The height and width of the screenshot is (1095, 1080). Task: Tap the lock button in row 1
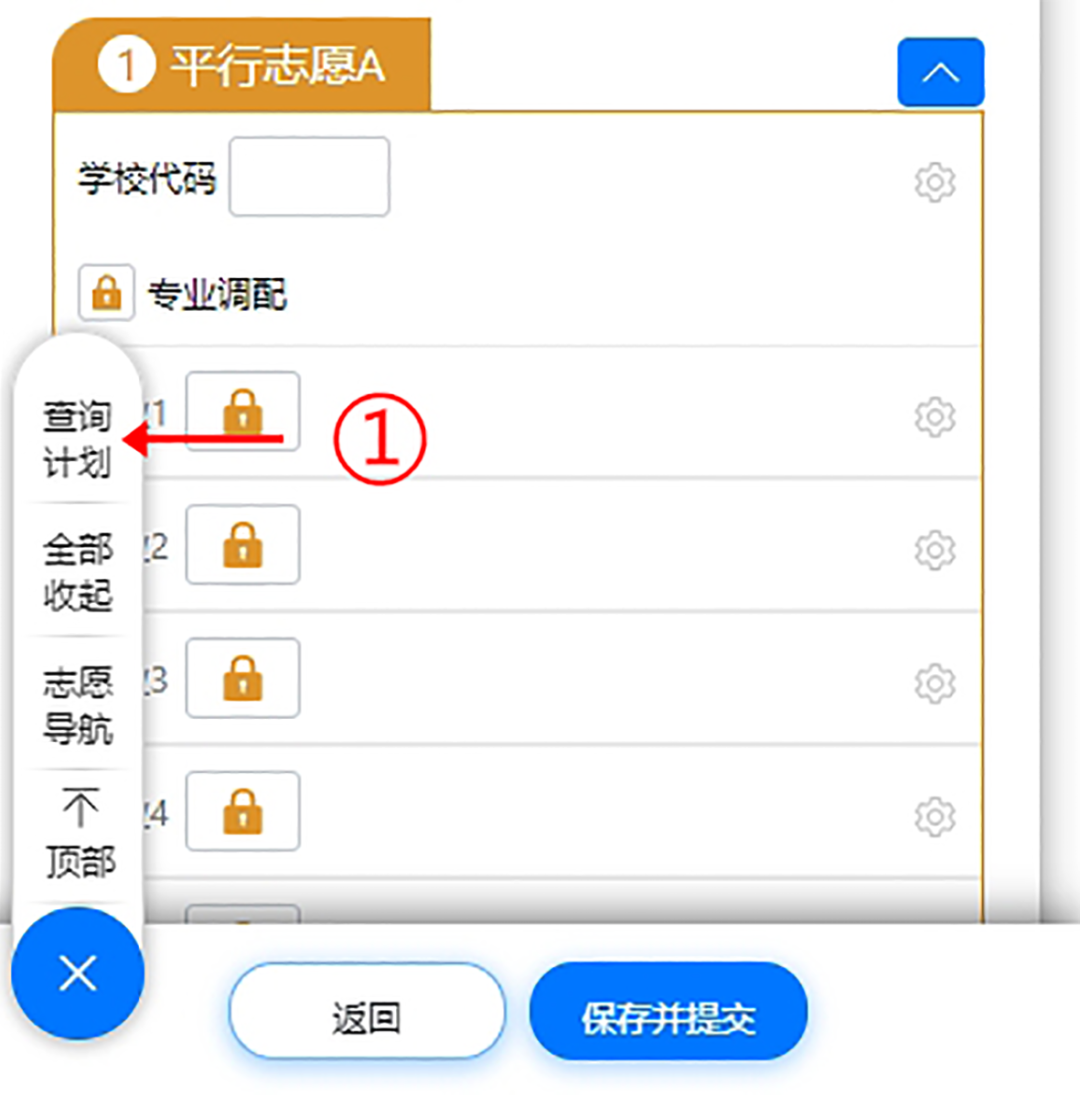(x=243, y=412)
